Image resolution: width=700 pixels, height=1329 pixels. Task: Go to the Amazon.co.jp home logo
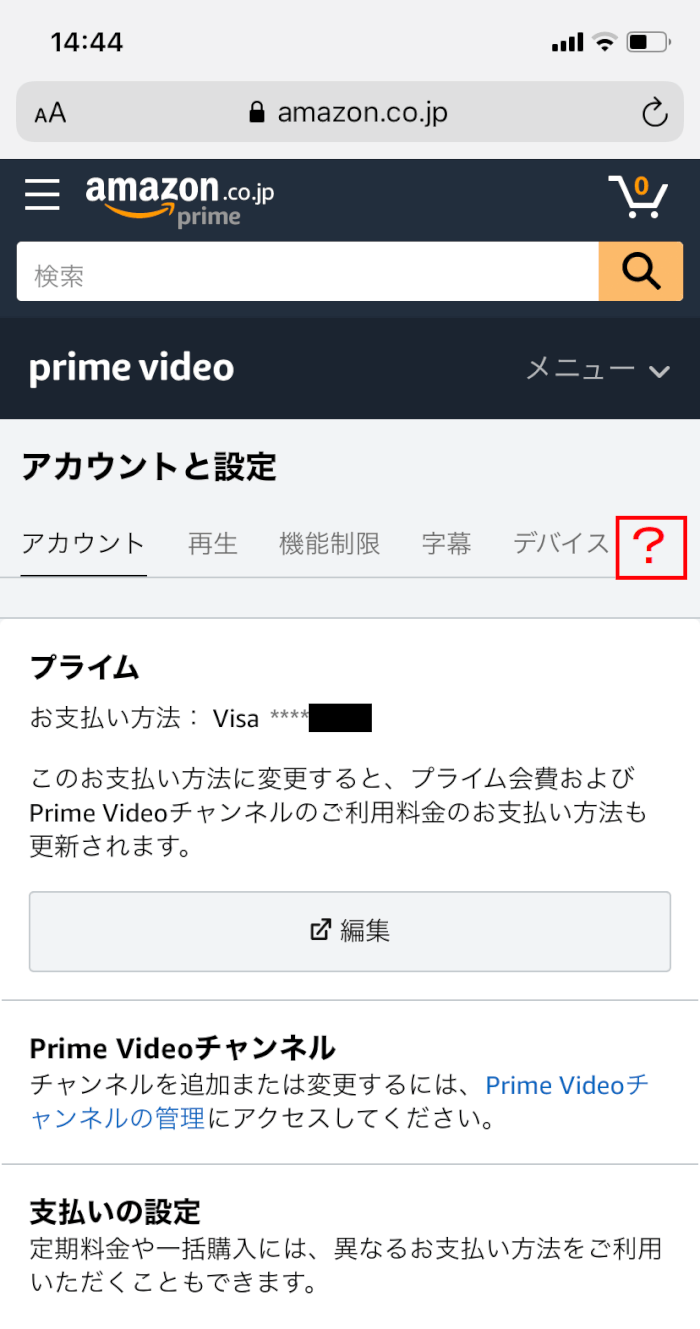point(180,199)
